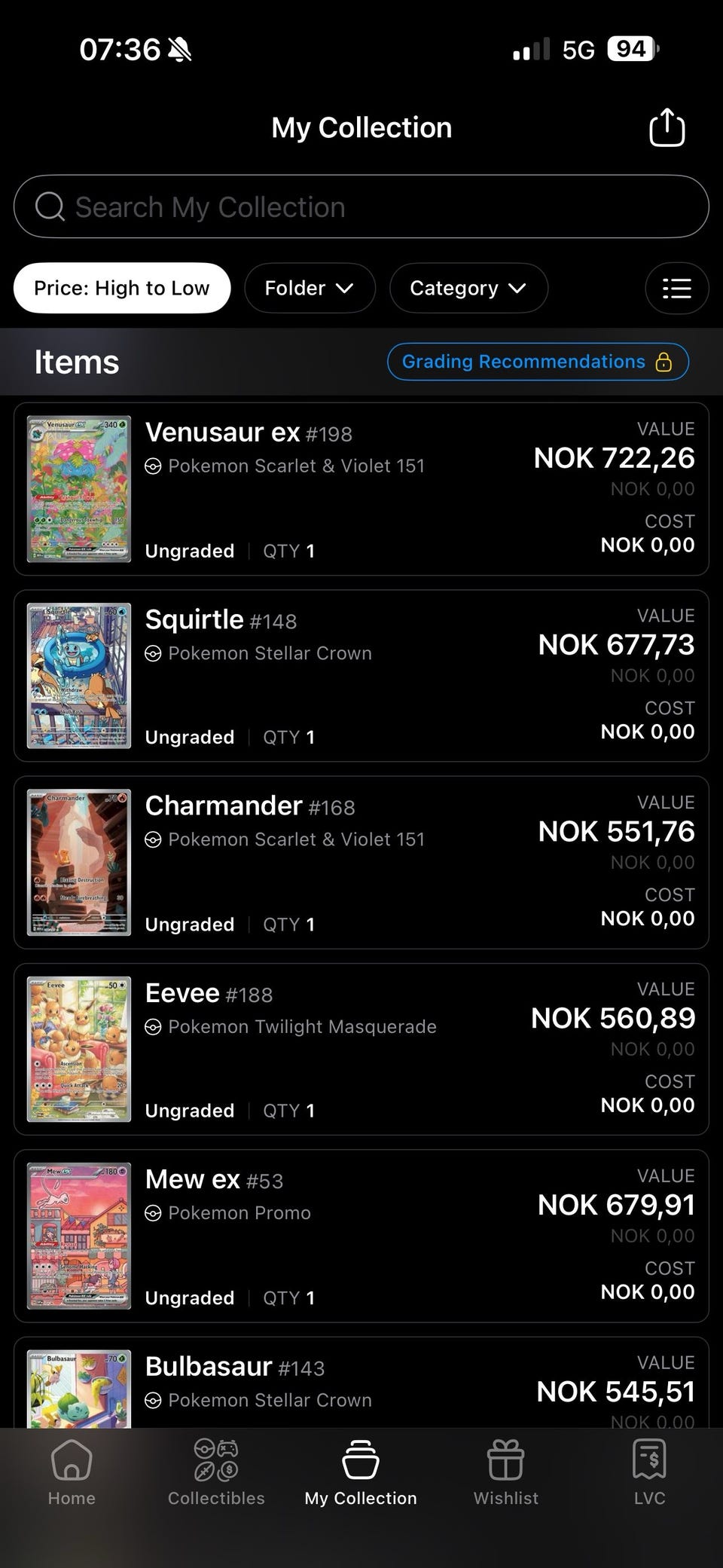The height and width of the screenshot is (1568, 723).
Task: Open the Bulbasaur #143 card
Action: tap(361, 1385)
